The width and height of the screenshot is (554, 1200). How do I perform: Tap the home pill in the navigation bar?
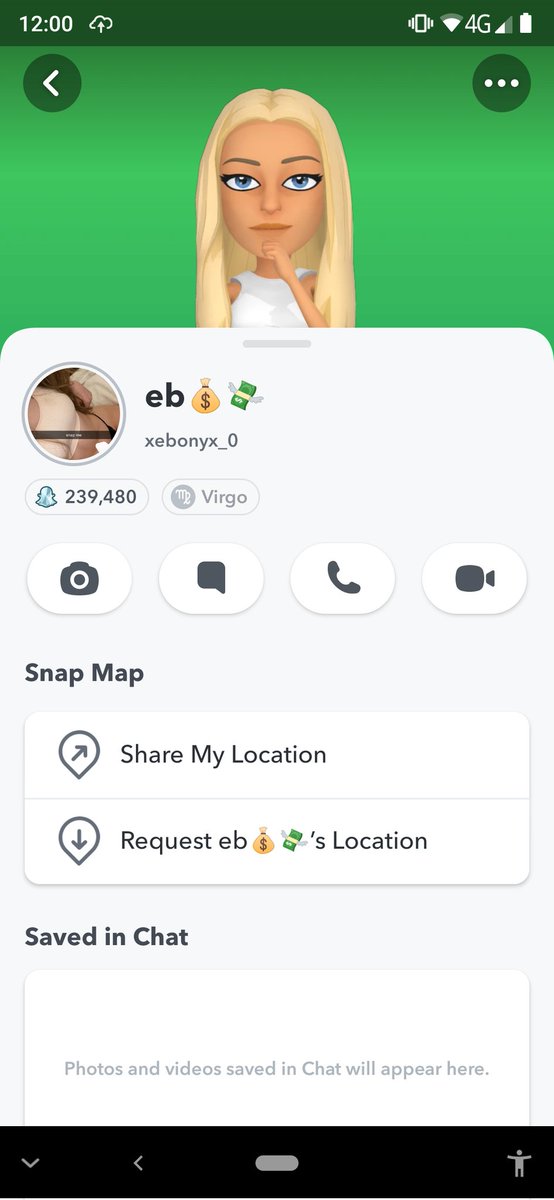click(277, 1163)
